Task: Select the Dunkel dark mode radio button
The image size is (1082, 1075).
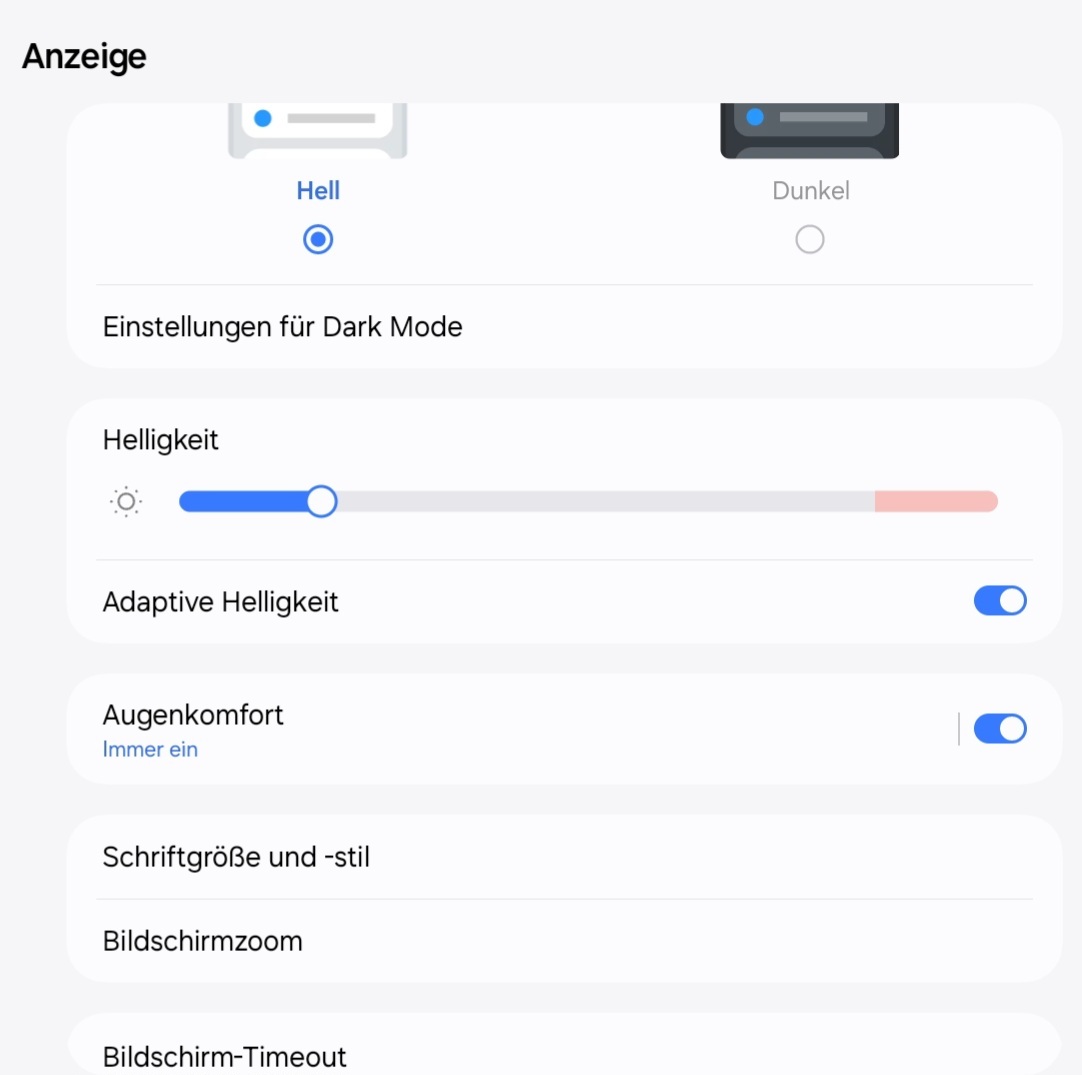Action: tap(809, 240)
